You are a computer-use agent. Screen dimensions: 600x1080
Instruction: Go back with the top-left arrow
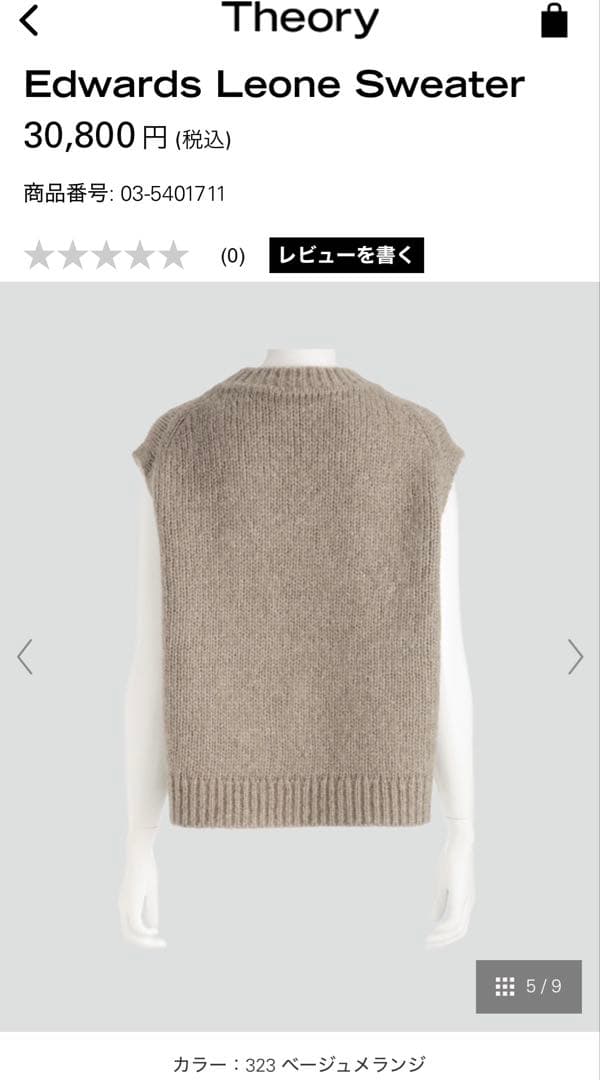click(x=30, y=20)
